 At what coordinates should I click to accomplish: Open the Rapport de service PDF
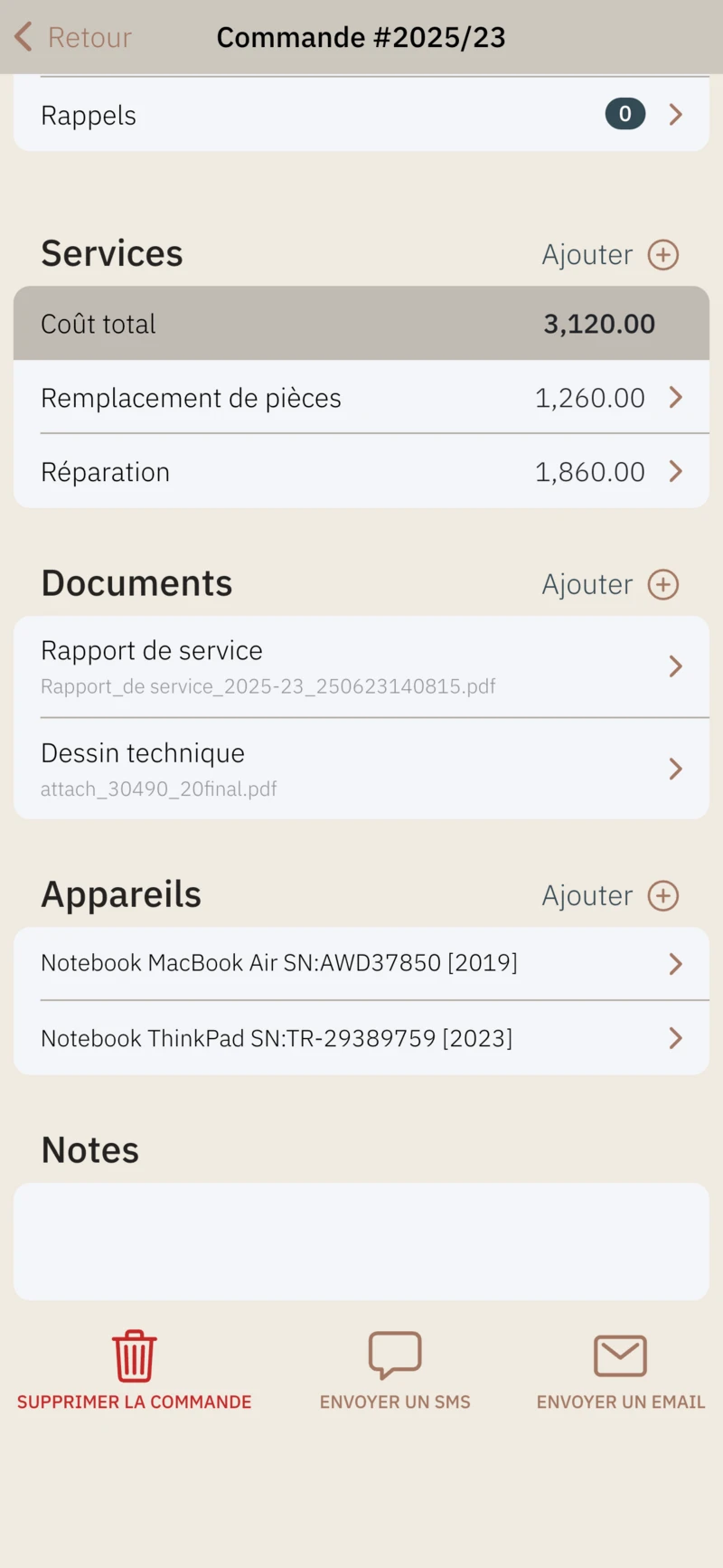click(361, 666)
